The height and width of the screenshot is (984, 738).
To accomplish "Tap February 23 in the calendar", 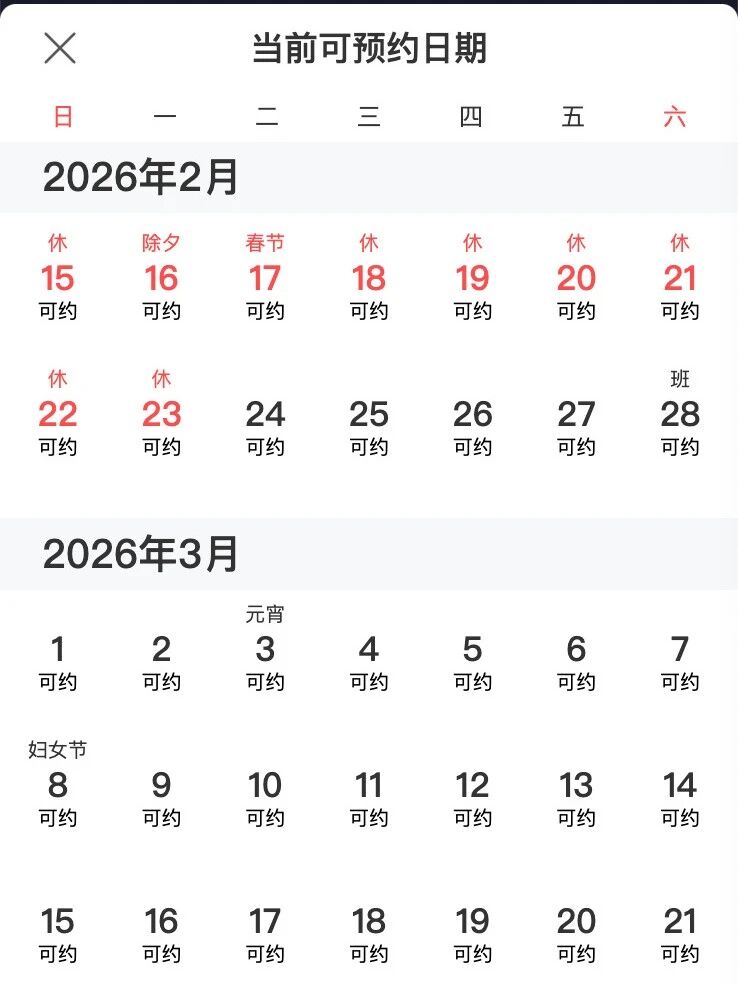I will tap(161, 415).
